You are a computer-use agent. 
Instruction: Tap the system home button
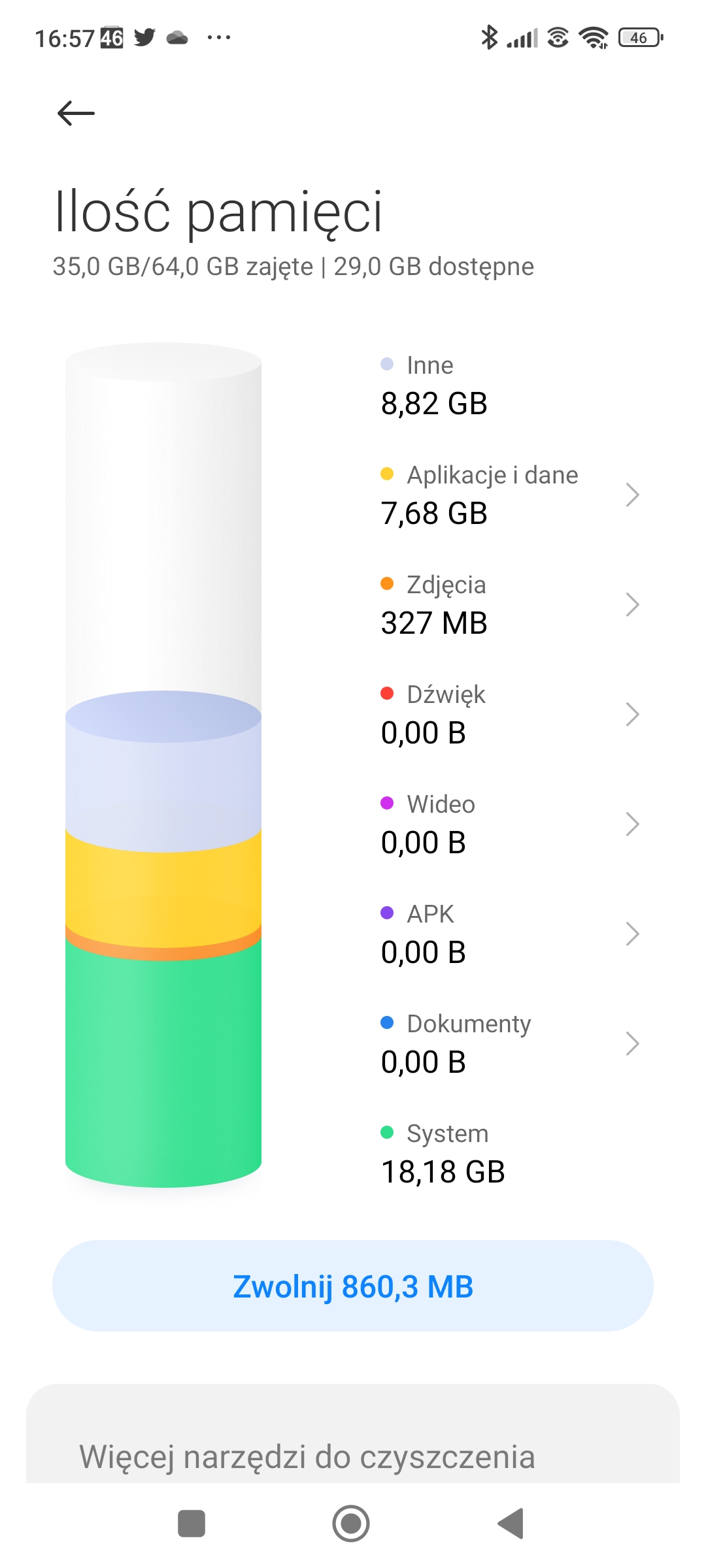pos(351,1524)
